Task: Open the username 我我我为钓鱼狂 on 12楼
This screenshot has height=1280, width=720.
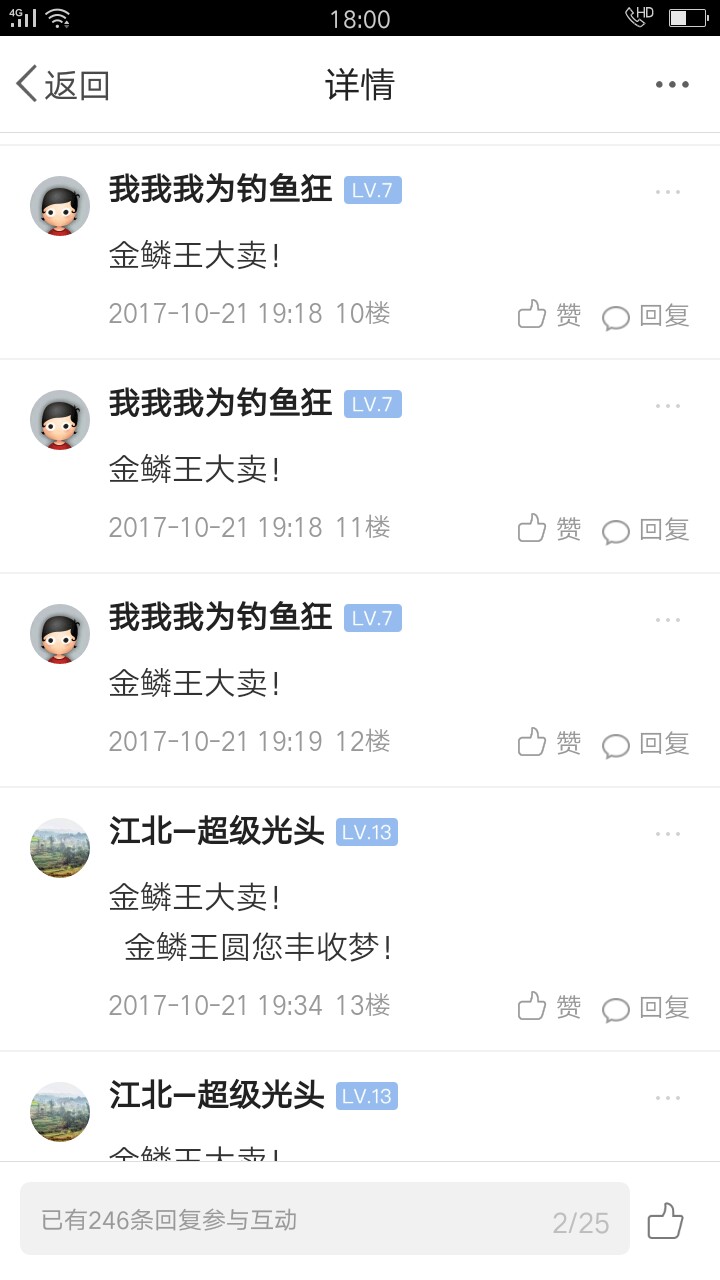Action: coord(220,617)
